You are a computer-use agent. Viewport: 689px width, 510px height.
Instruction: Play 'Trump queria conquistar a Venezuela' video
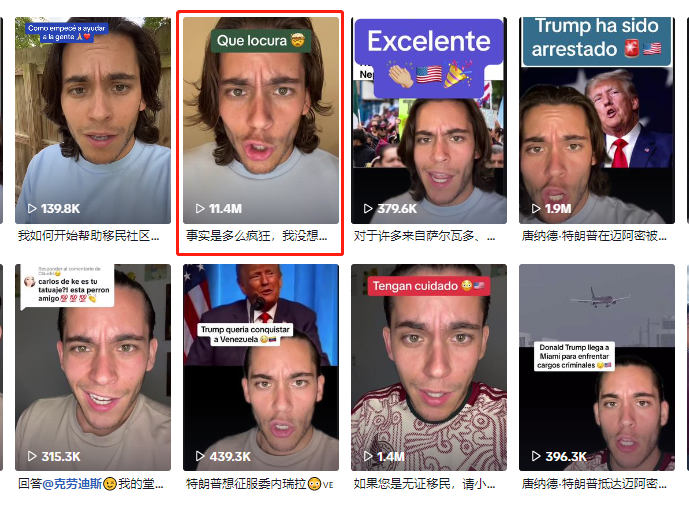pos(261,367)
